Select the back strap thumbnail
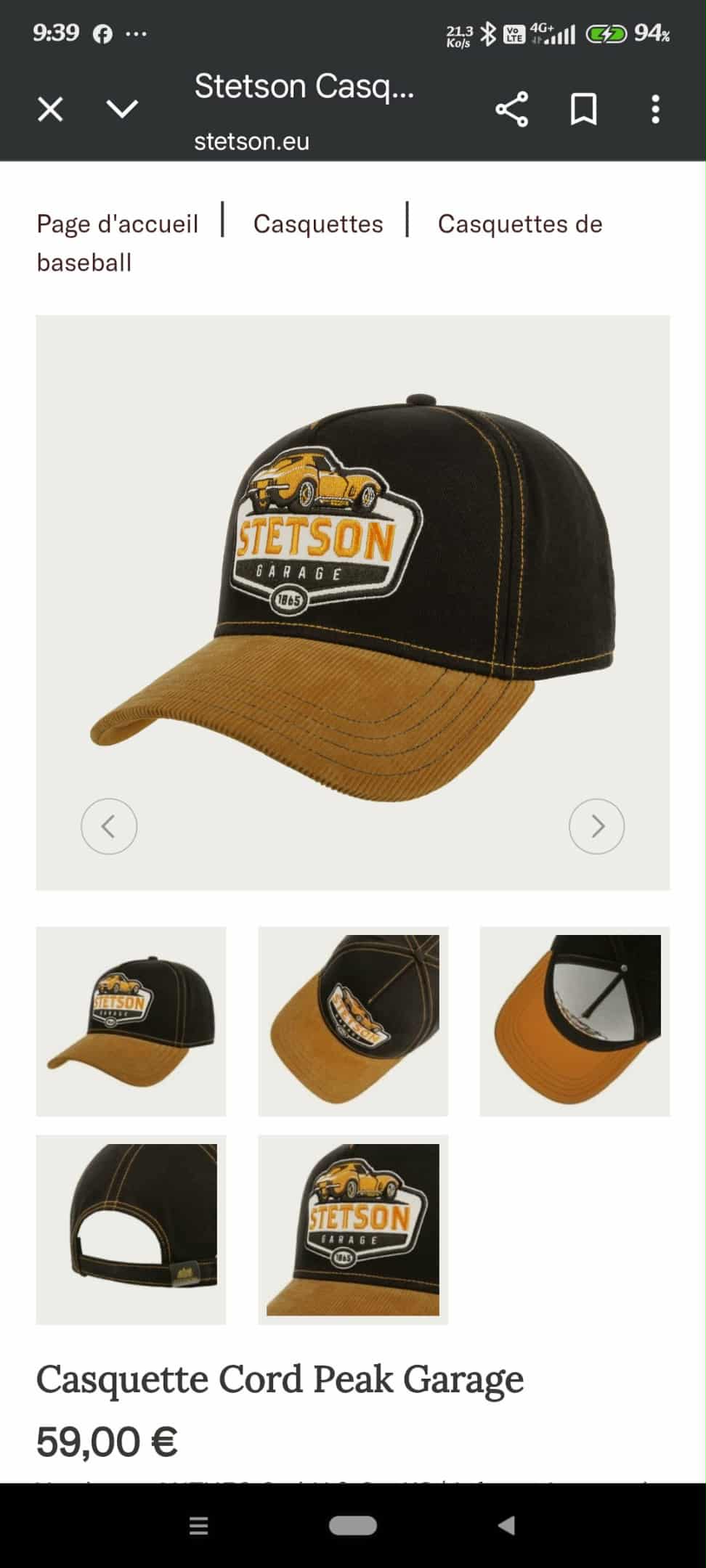 tap(131, 1229)
